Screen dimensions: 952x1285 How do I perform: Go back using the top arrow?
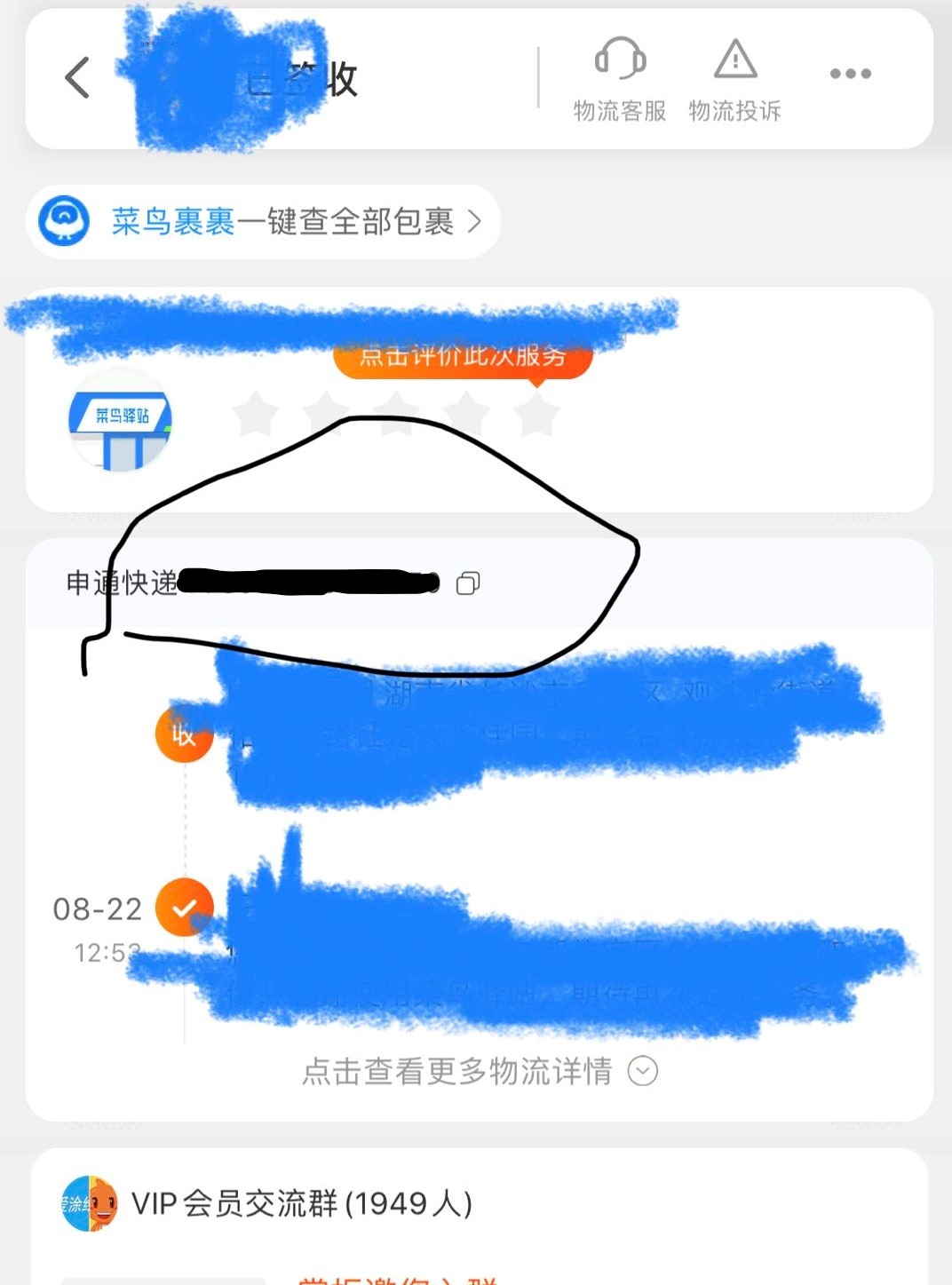[78, 77]
